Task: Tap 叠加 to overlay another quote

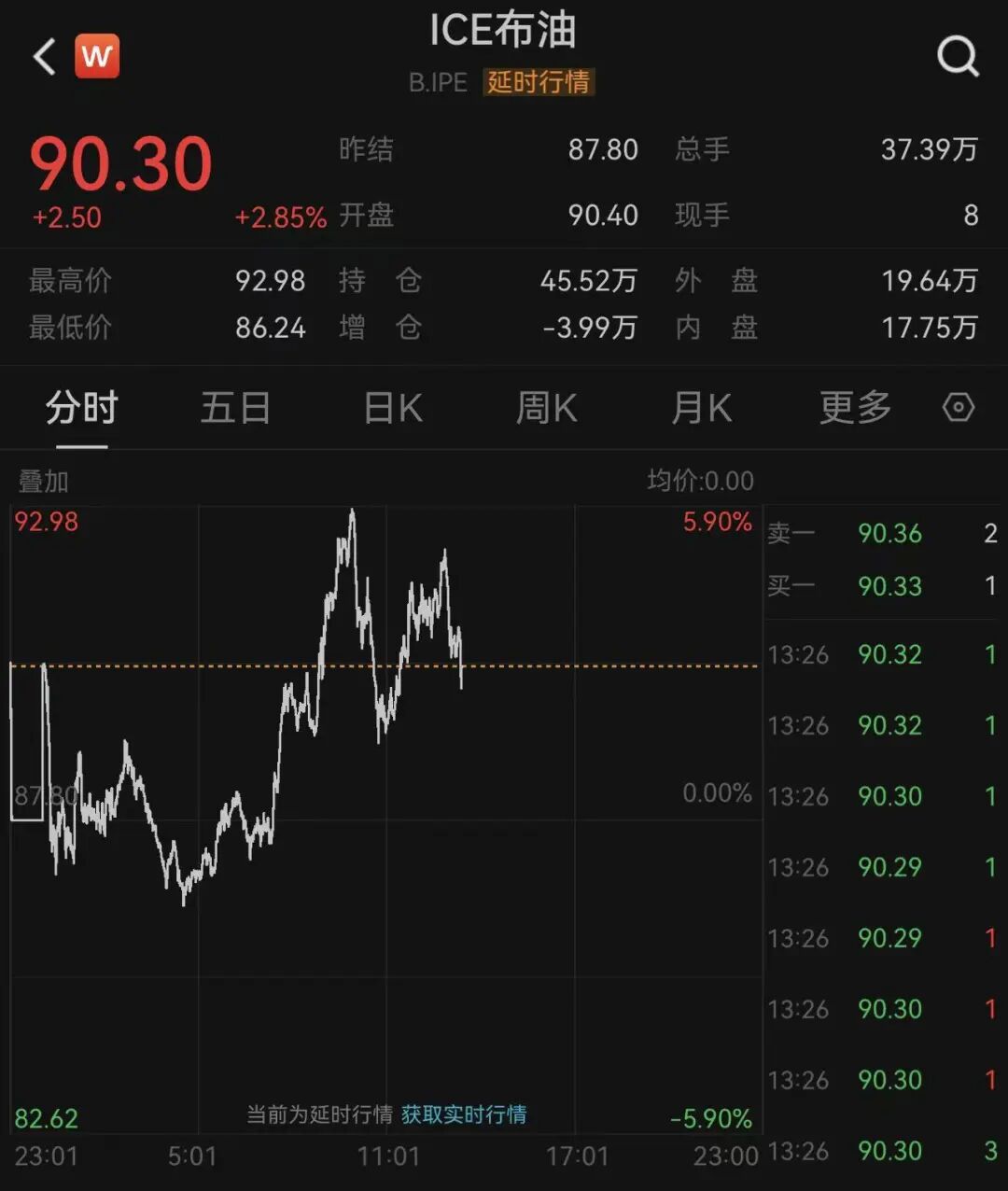Action: [44, 482]
